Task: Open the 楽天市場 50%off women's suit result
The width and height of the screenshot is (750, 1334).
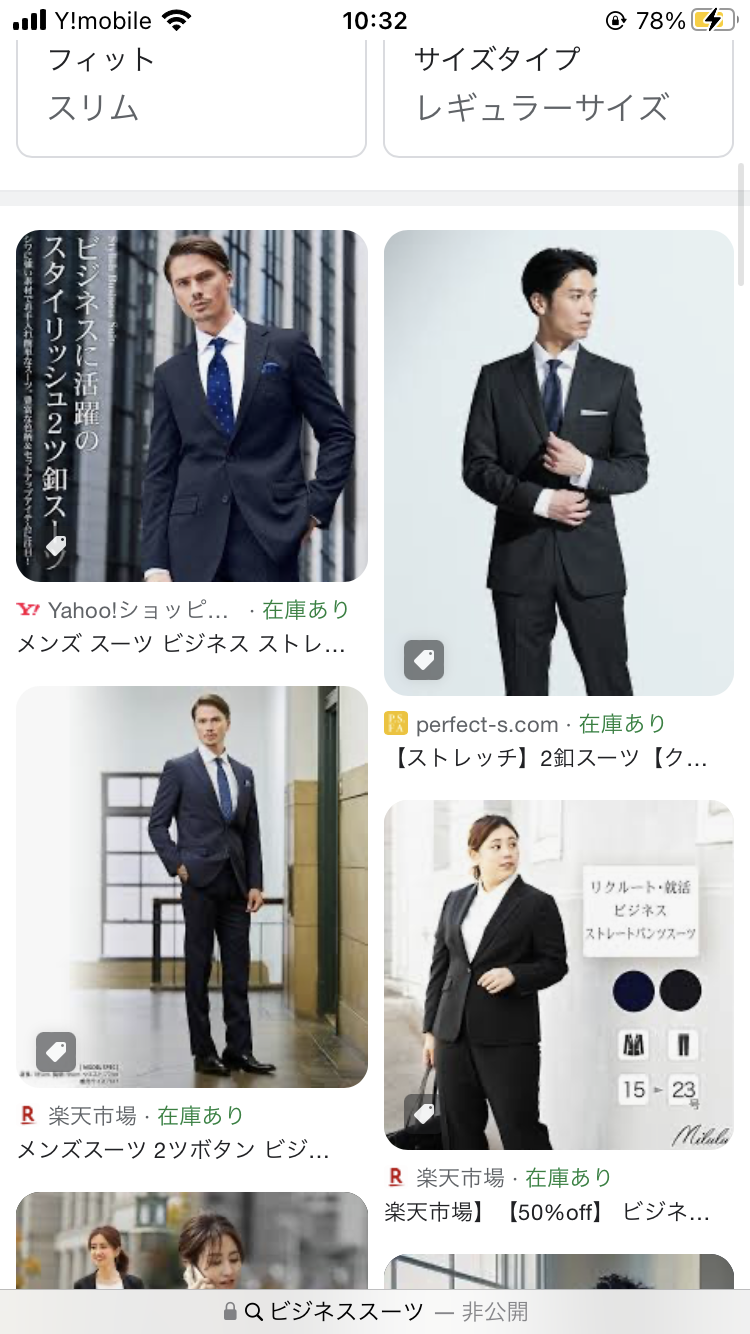Action: (558, 975)
